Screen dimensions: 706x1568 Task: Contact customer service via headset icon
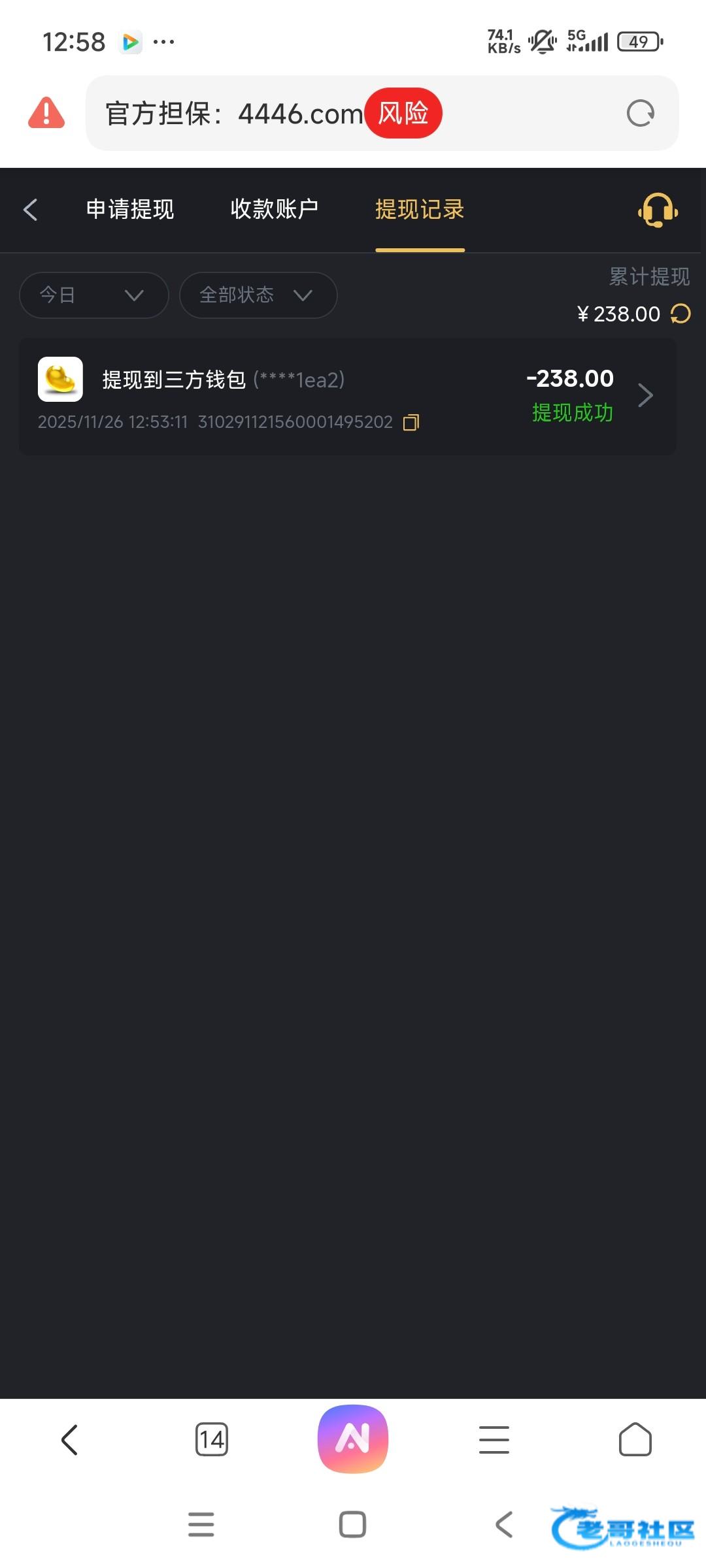[x=658, y=210]
